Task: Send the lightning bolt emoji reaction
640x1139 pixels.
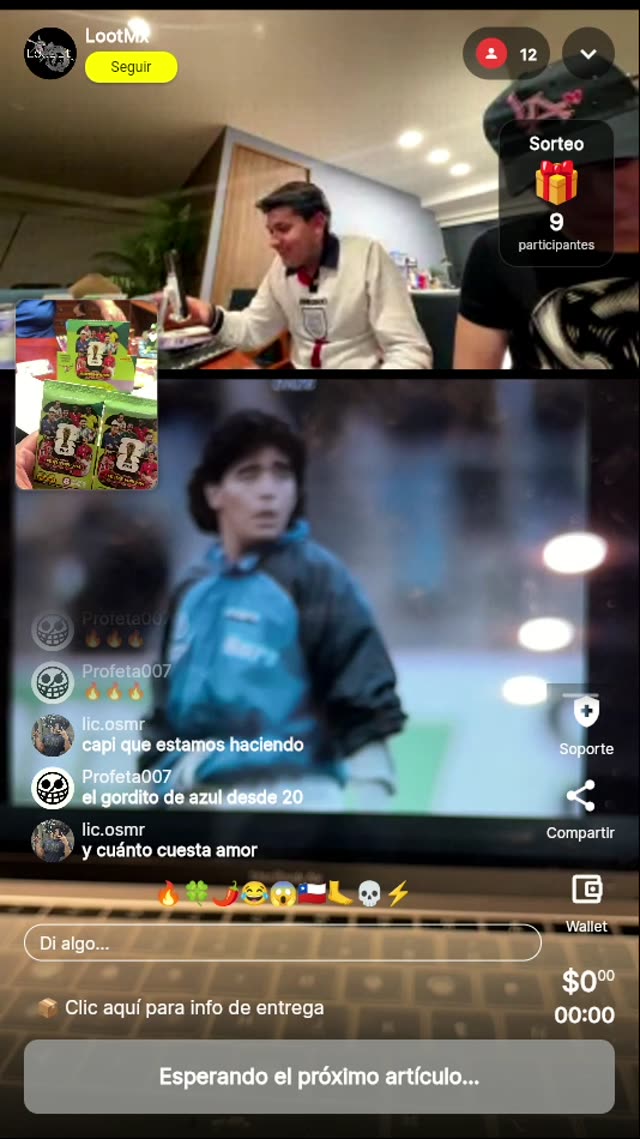Action: pos(398,894)
